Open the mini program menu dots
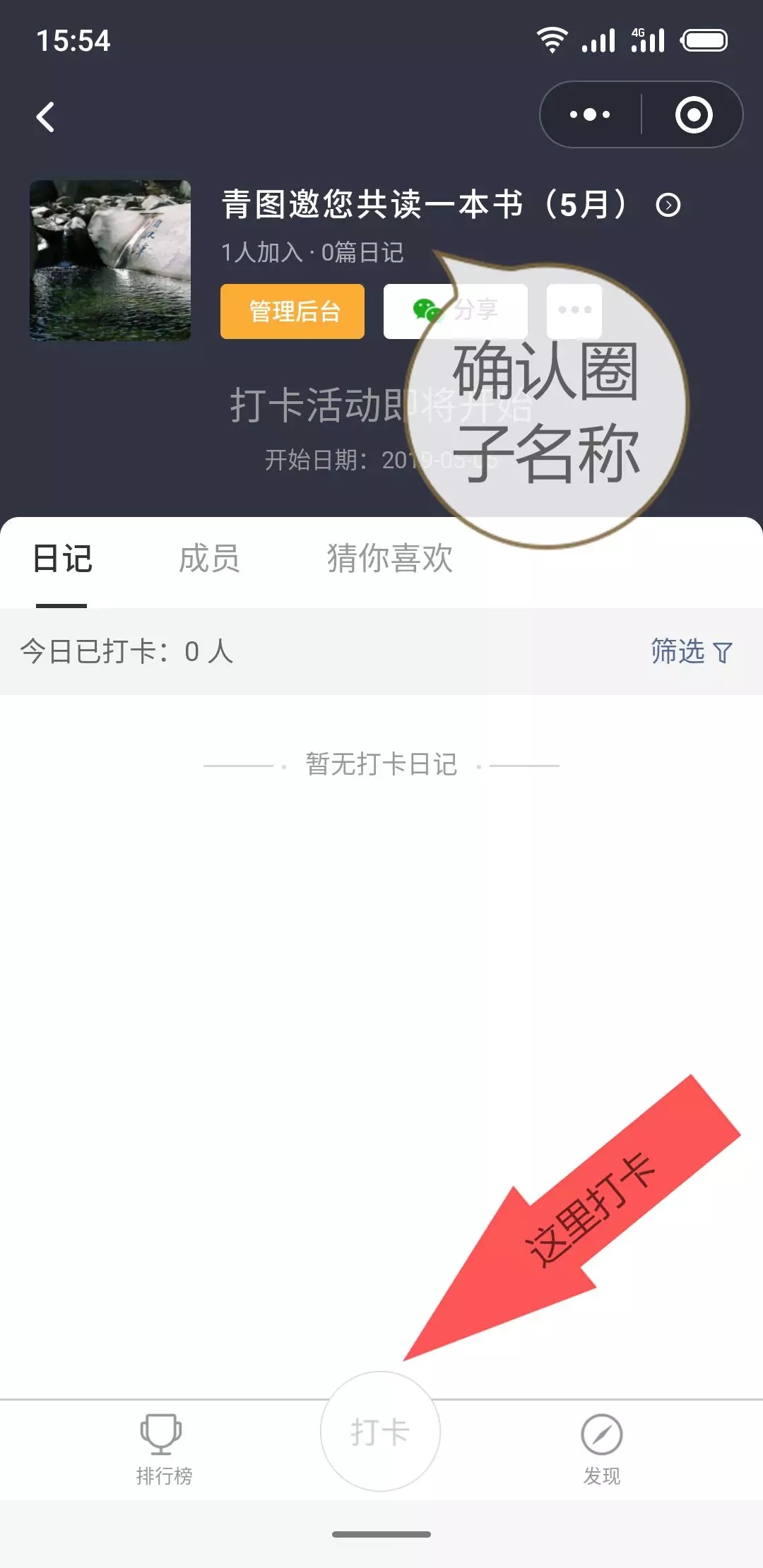 591,114
